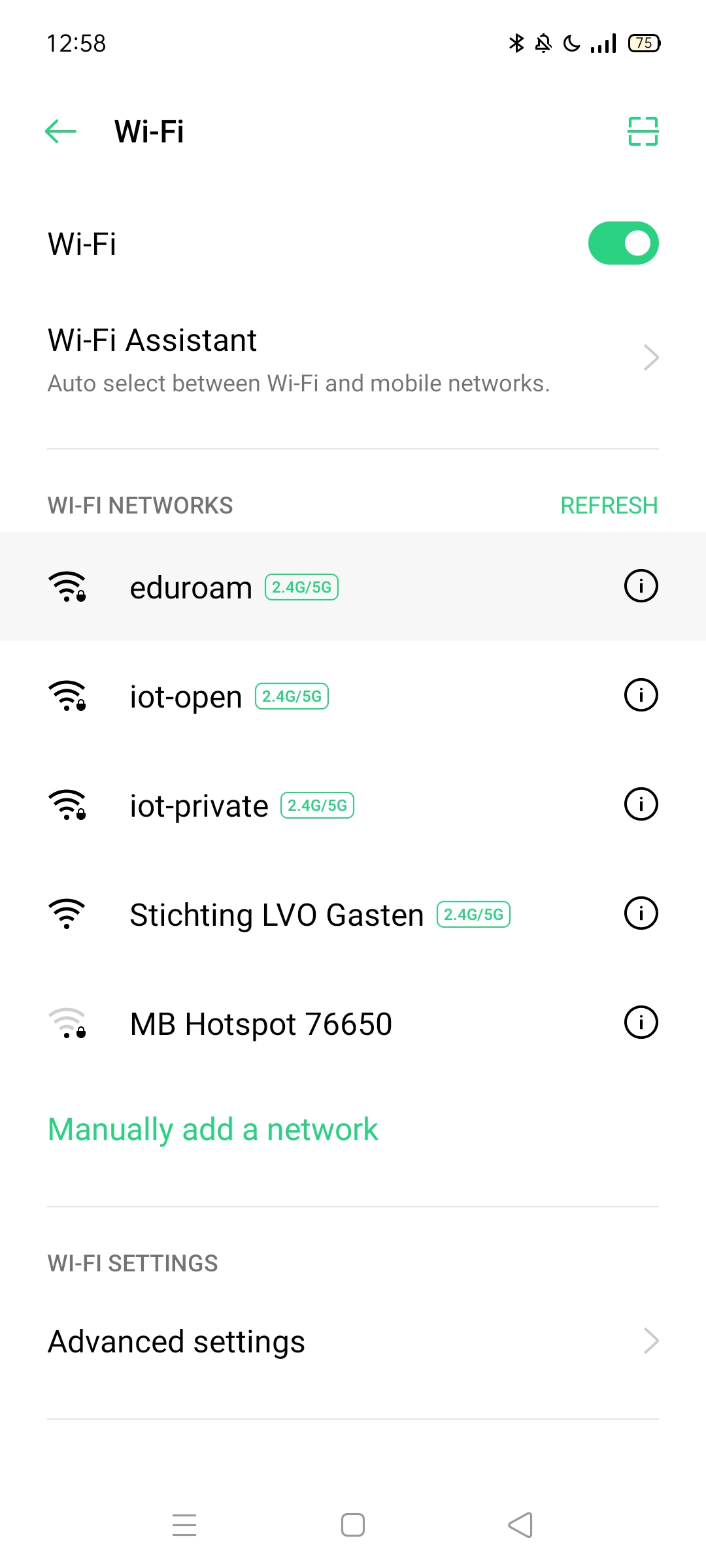
Task: Open details for Stichting LVO Gasten network
Action: pyautogui.click(x=641, y=915)
